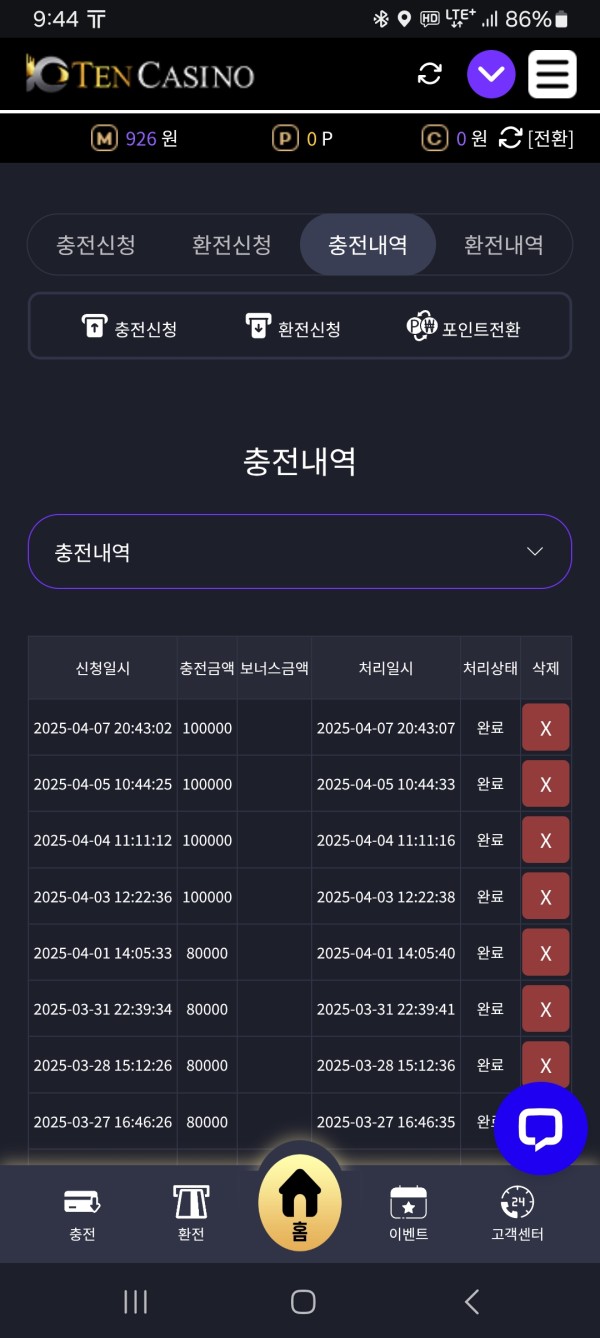Open the live chat bubble
This screenshot has width=600, height=1338.
(x=541, y=1129)
